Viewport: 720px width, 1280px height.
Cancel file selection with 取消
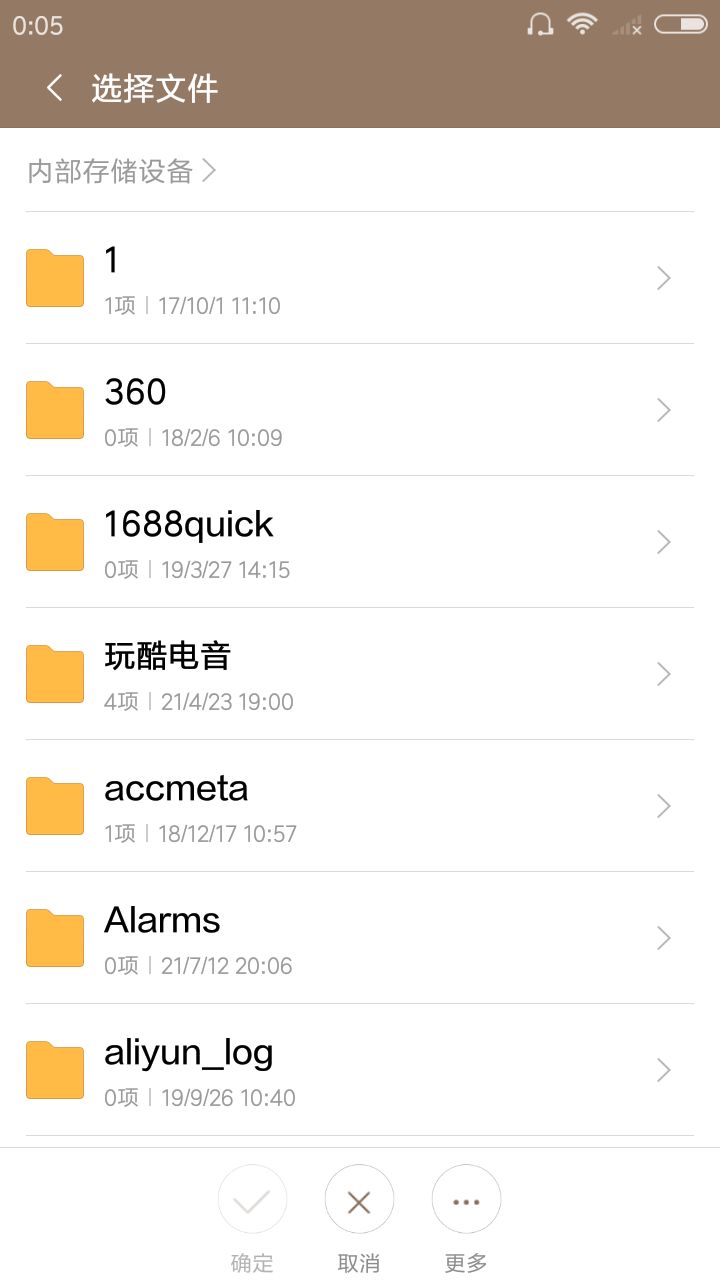point(359,1200)
